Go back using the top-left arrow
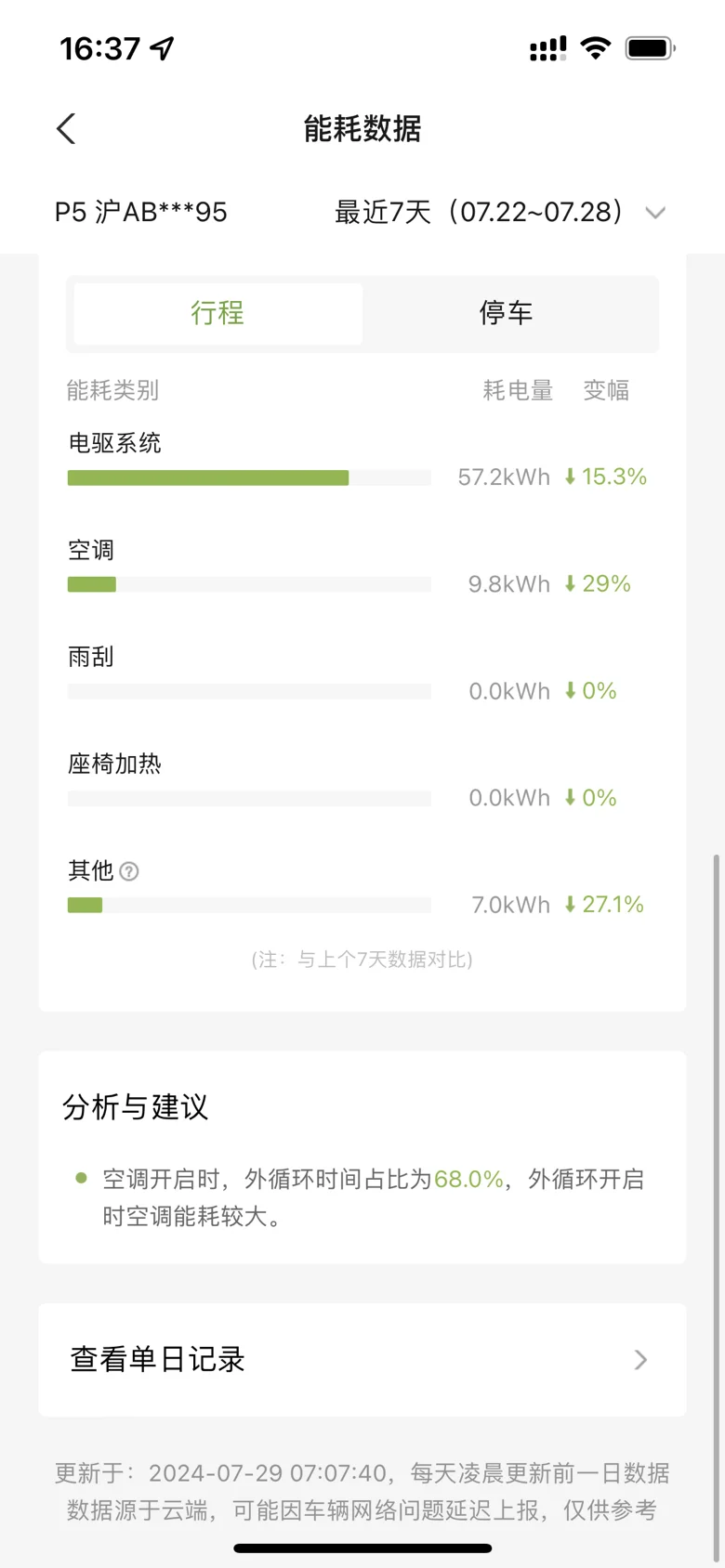Viewport: 725px width, 1568px height. pyautogui.click(x=66, y=128)
